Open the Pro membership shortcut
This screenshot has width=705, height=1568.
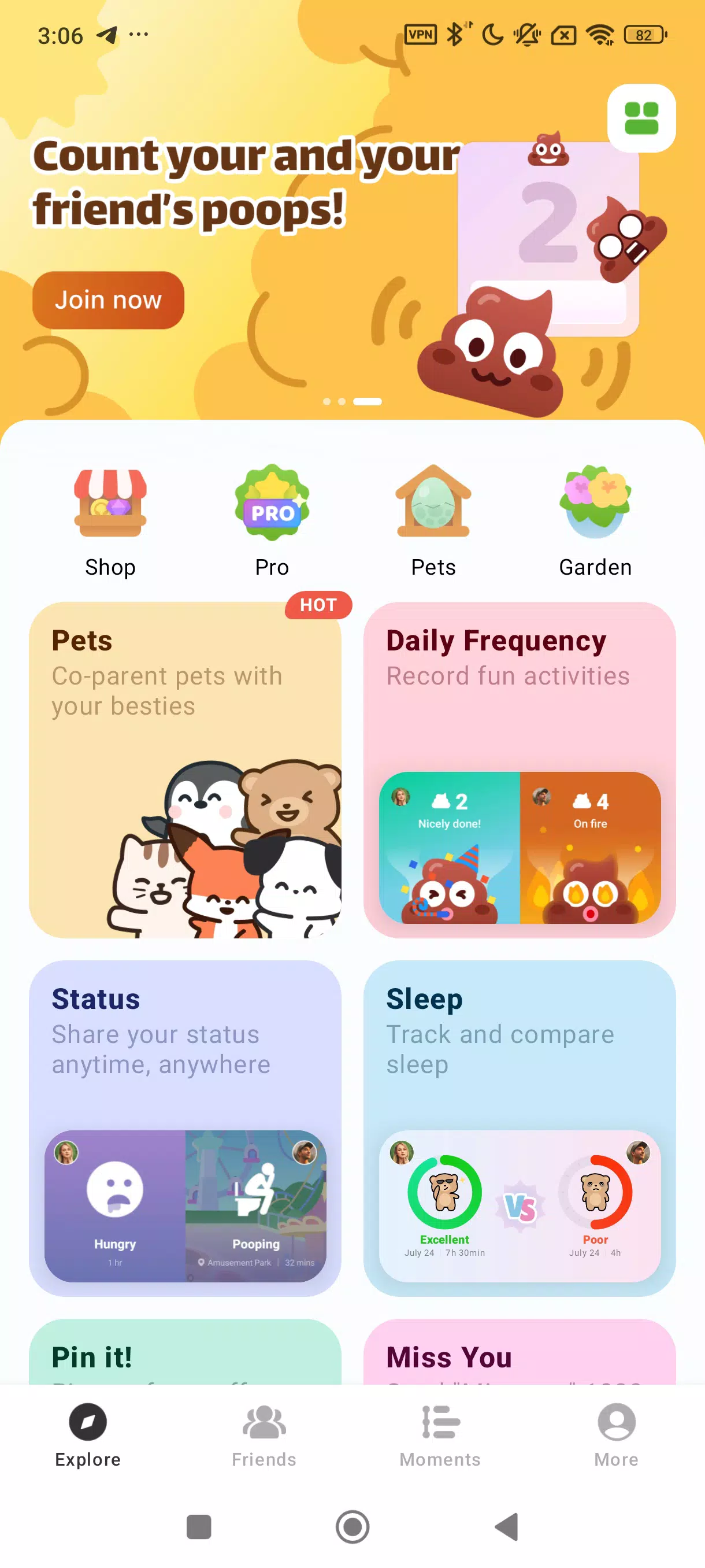272,520
